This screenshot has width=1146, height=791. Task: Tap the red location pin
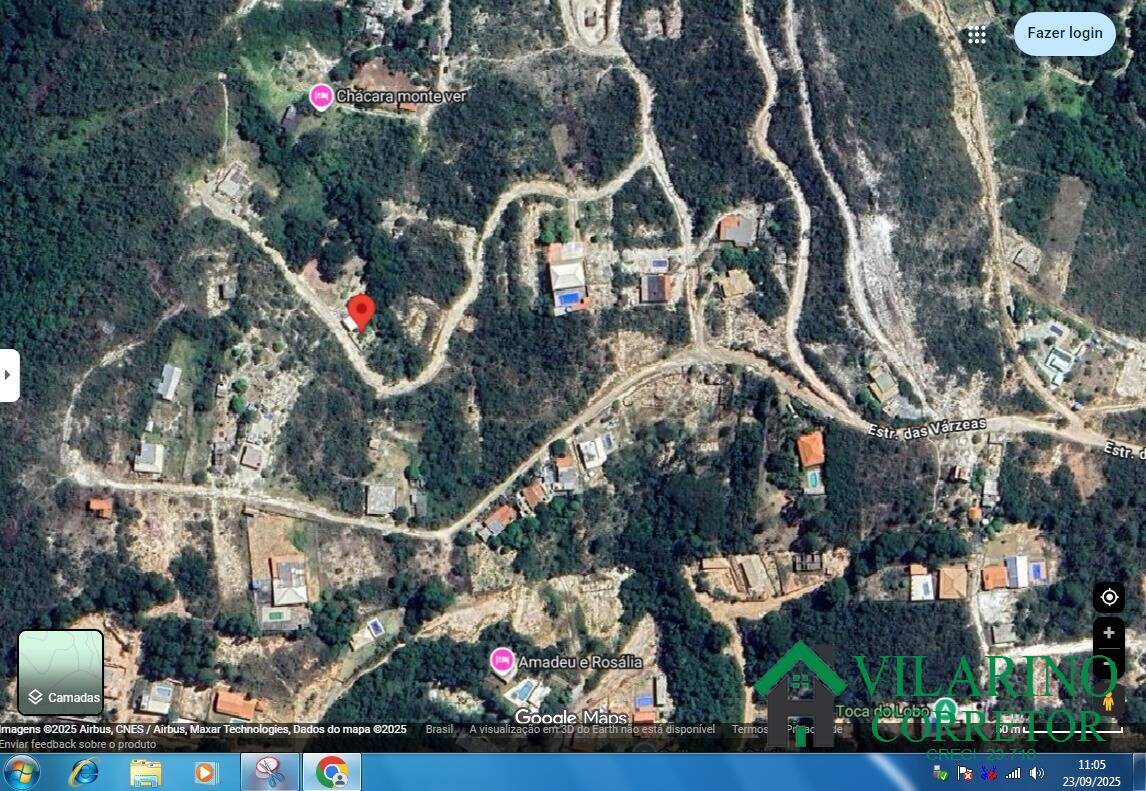tap(361, 310)
